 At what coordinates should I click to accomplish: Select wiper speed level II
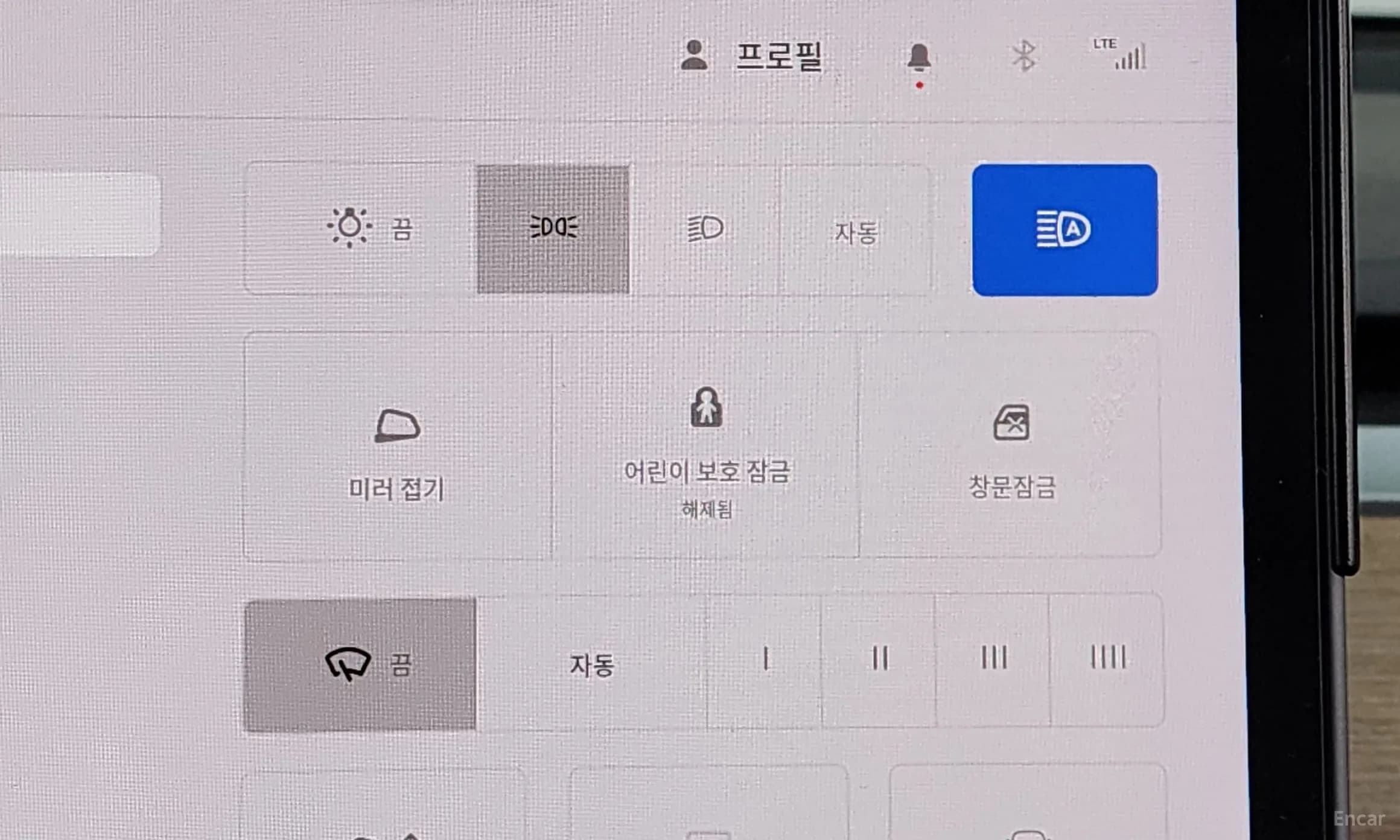coord(879,659)
